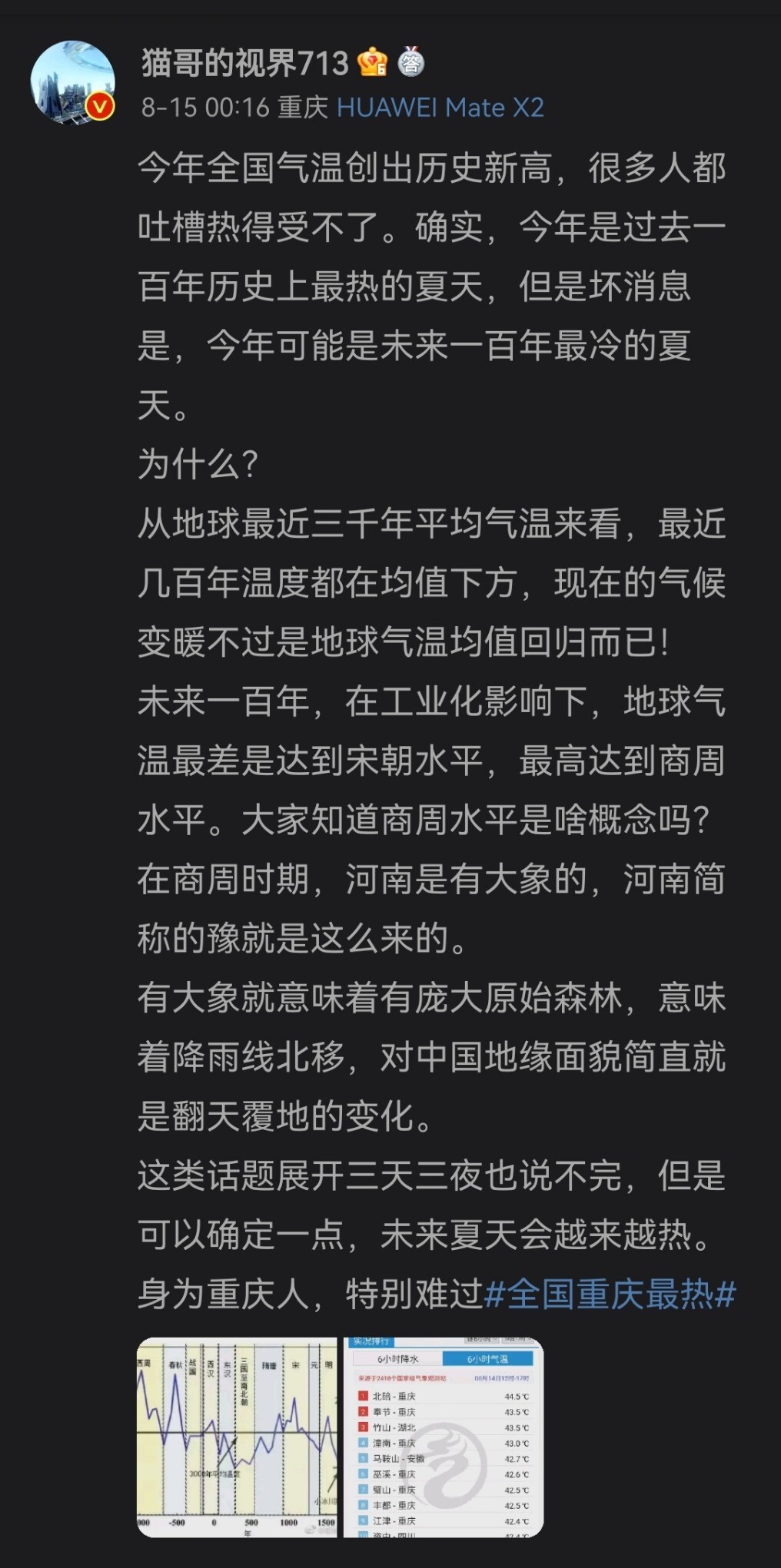This screenshot has width=781, height=1568.
Task: View the historical temperature chart image
Action: point(237,1437)
